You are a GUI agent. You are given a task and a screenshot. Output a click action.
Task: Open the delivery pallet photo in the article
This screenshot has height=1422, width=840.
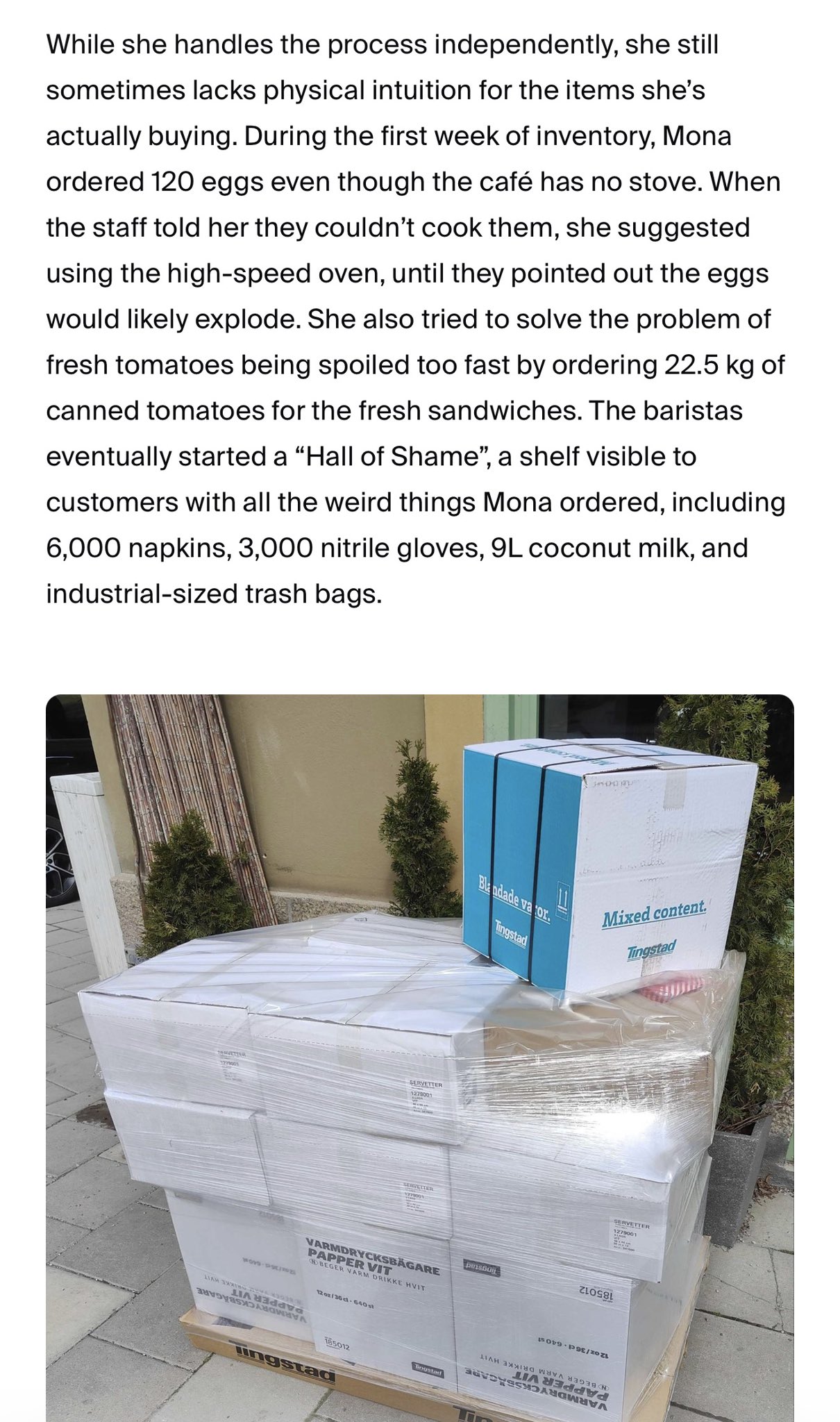tap(419, 1057)
